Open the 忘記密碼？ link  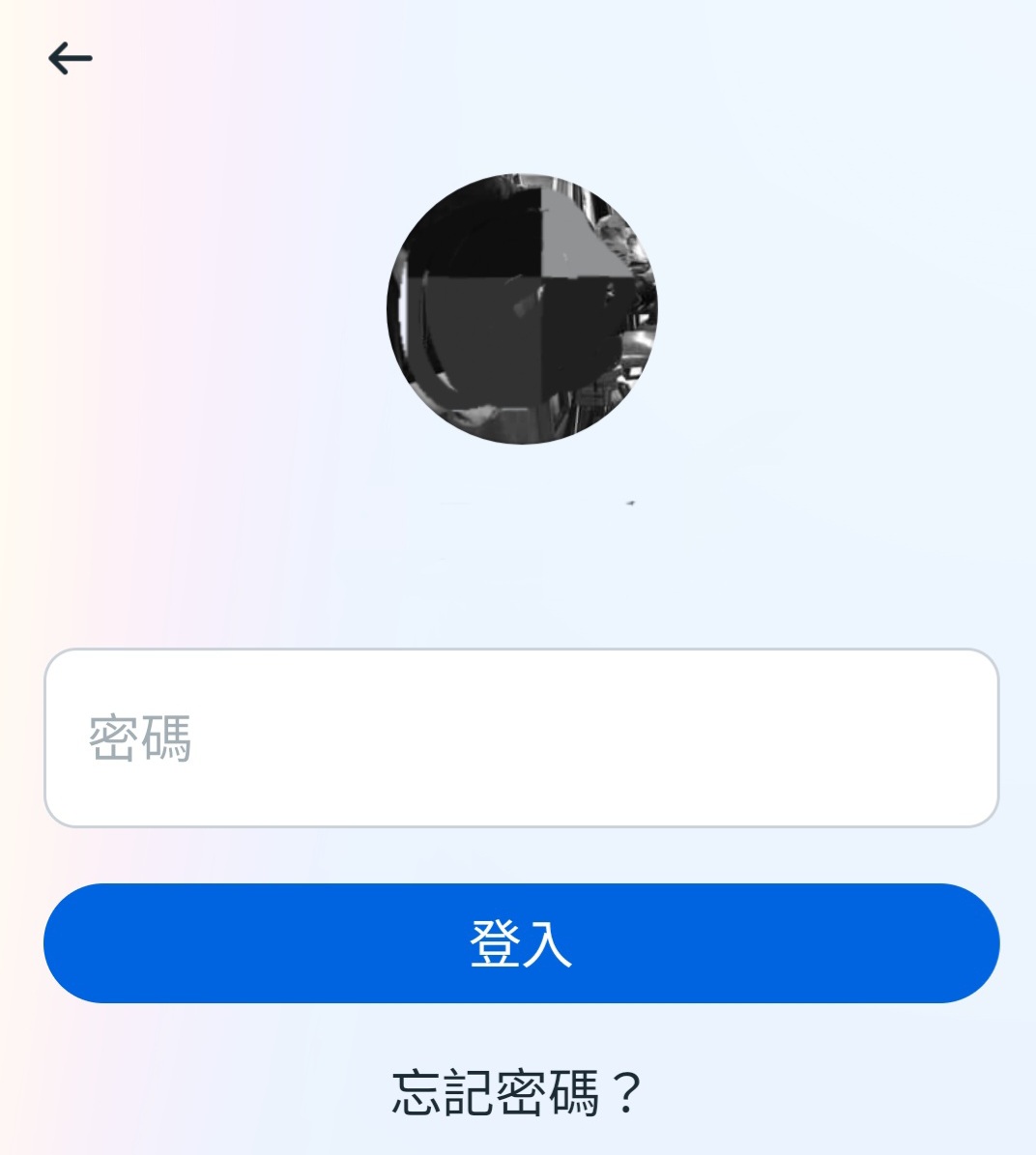tap(517, 1093)
